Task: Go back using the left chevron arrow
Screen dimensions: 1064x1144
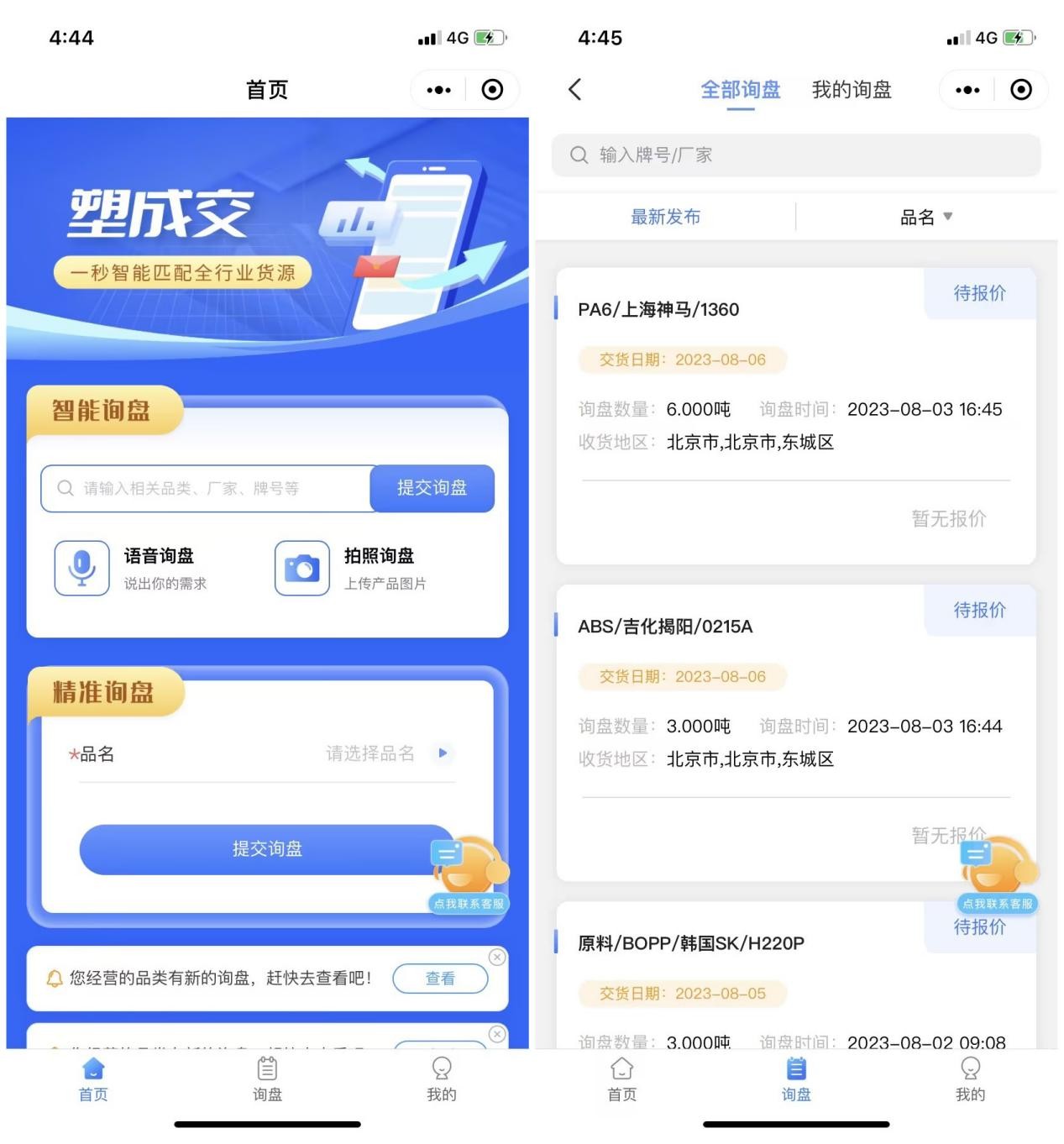Action: 575,90
